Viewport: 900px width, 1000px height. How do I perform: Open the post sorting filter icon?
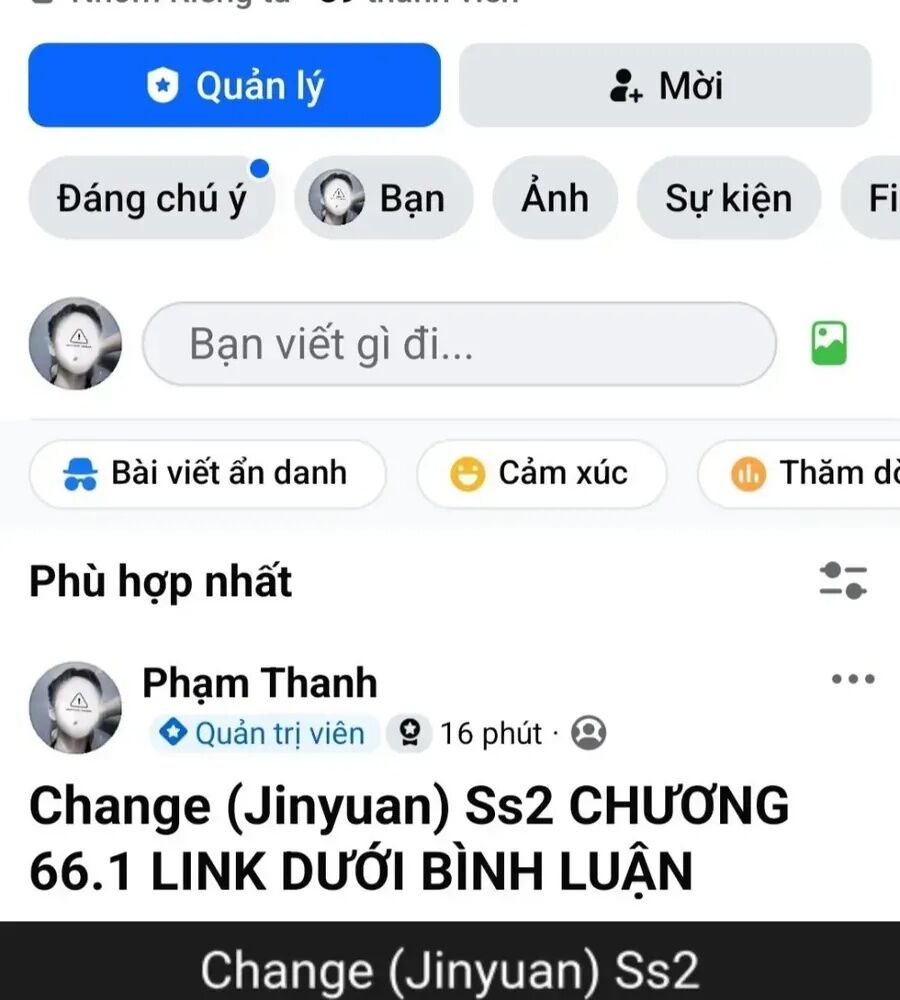[x=843, y=580]
